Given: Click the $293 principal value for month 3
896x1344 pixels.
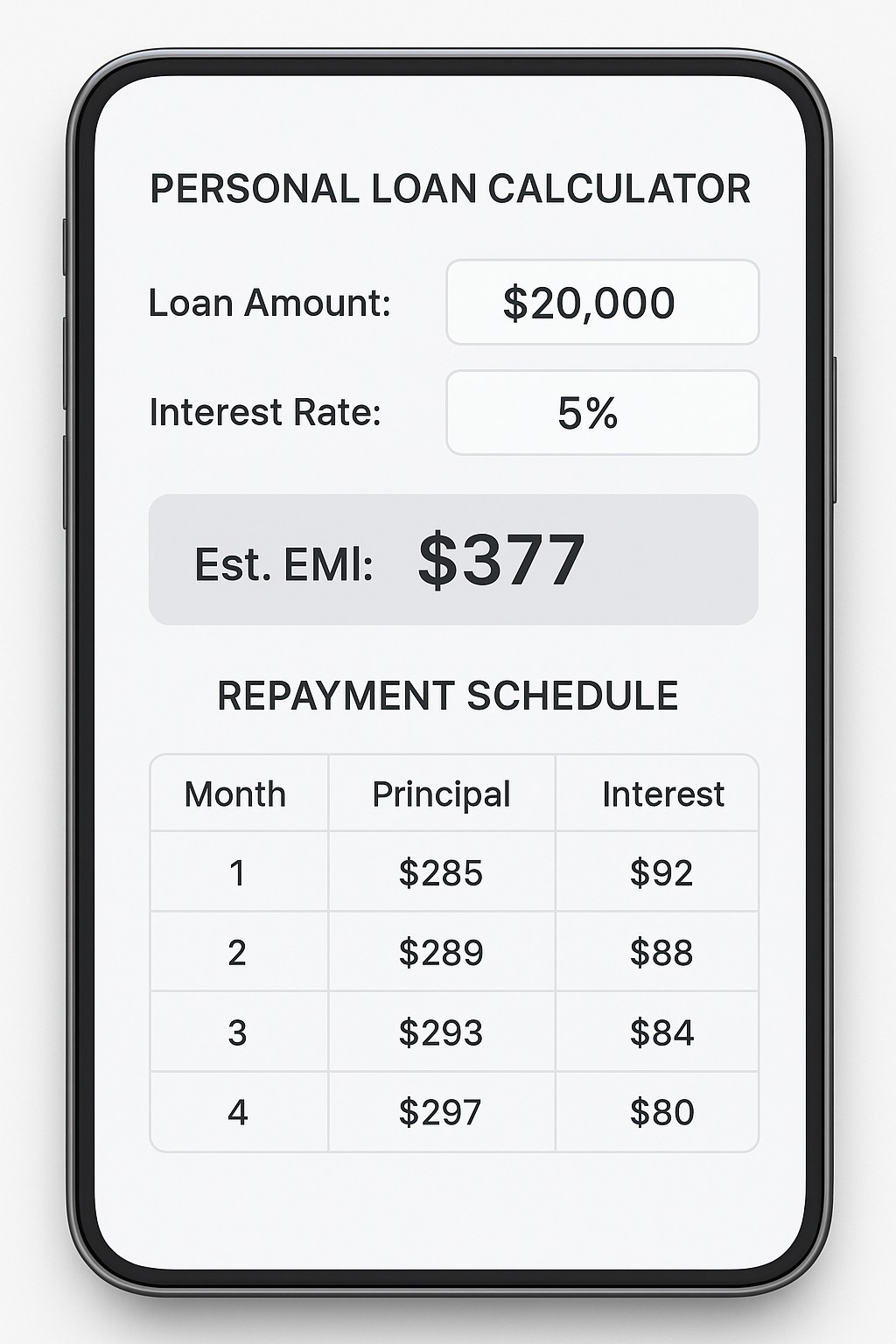Looking at the screenshot, I should click(x=442, y=1032).
